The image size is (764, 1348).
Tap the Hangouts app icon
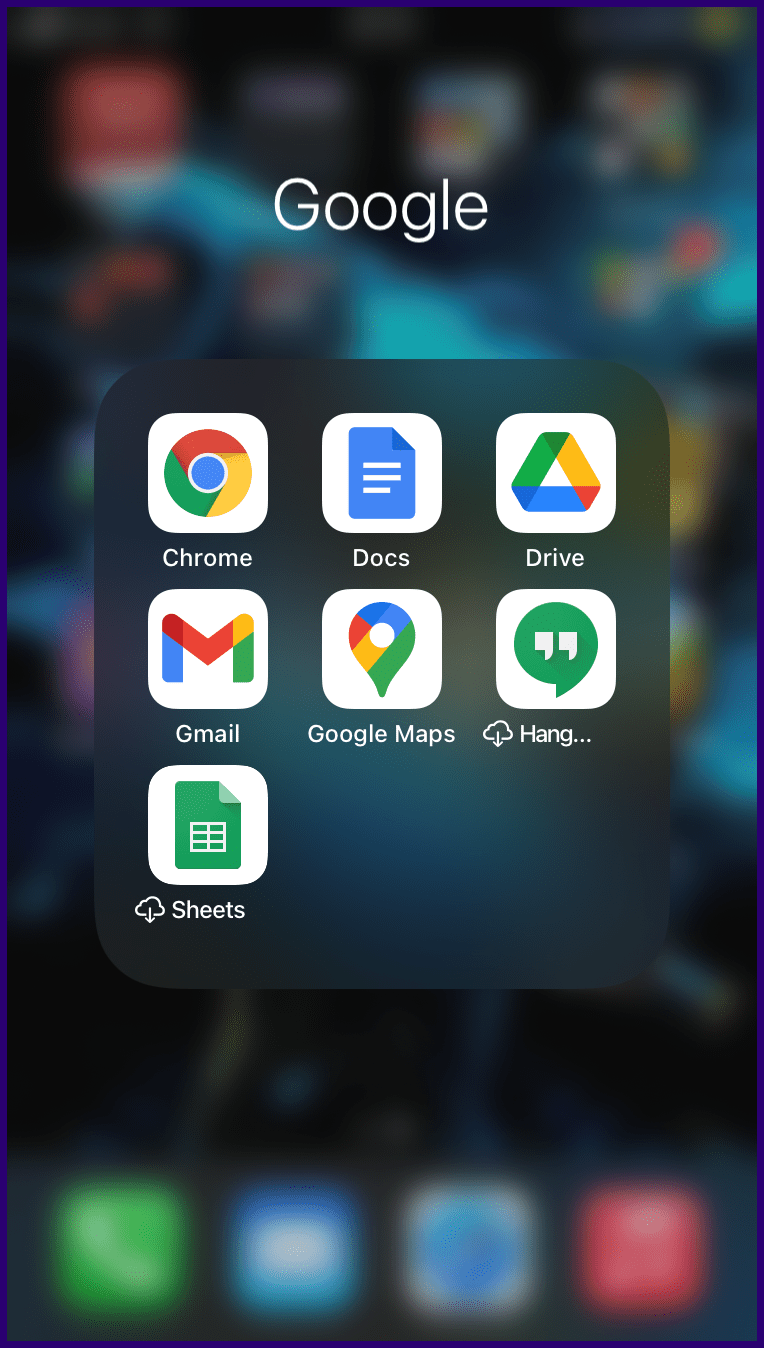[556, 649]
